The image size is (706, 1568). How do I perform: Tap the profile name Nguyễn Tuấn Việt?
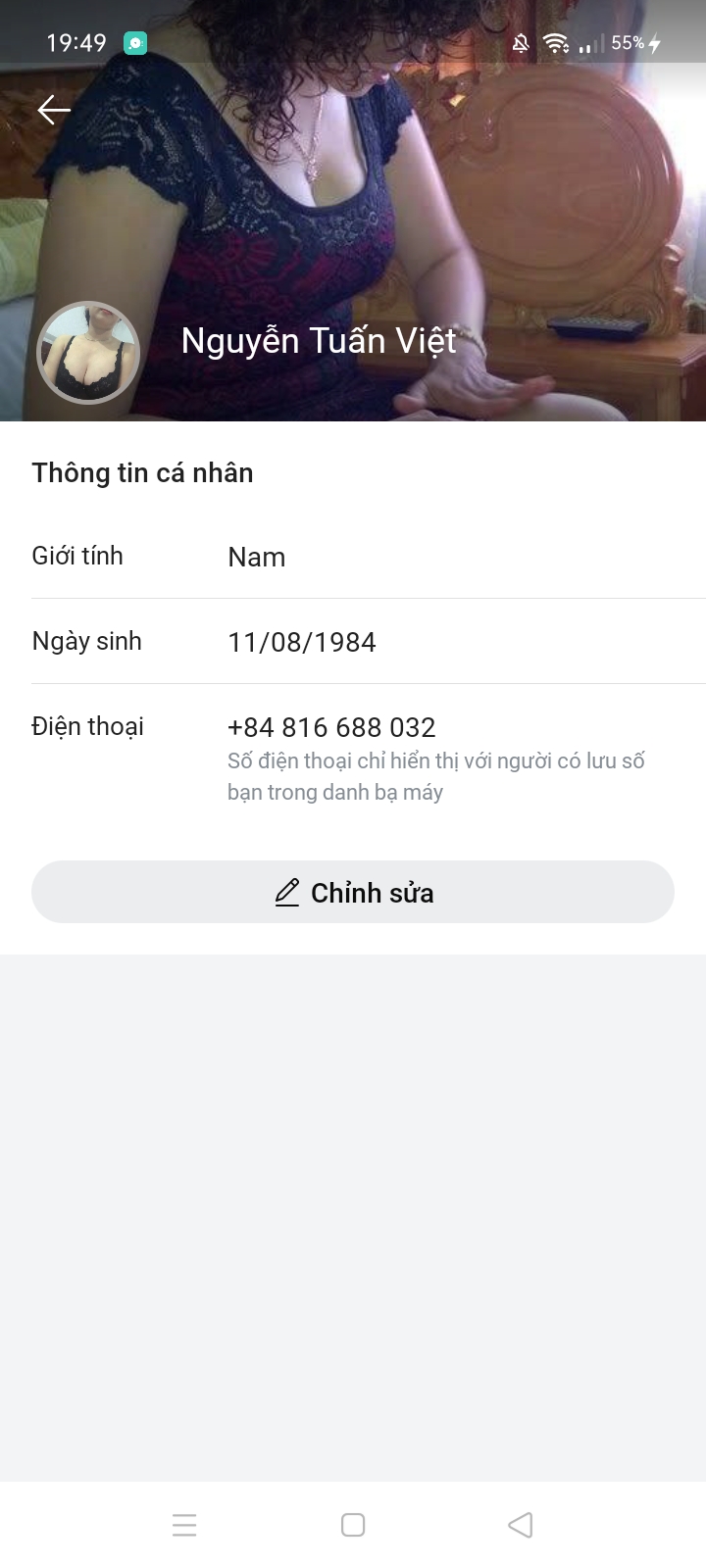tap(317, 341)
